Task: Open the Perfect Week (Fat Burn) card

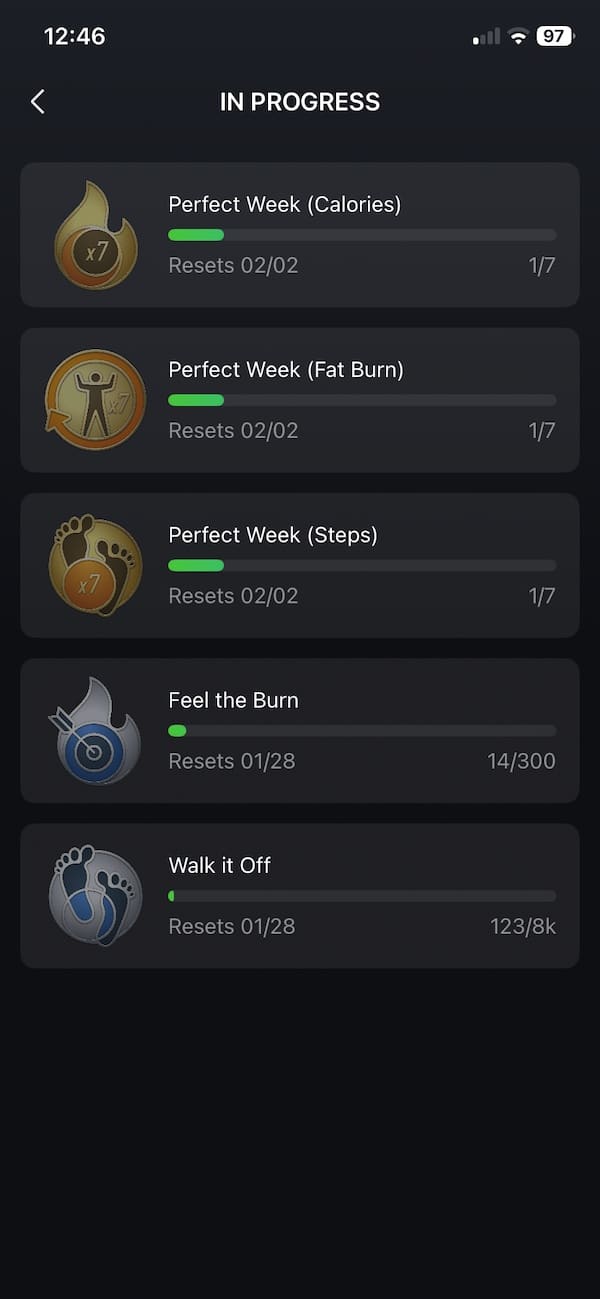Action: click(300, 400)
